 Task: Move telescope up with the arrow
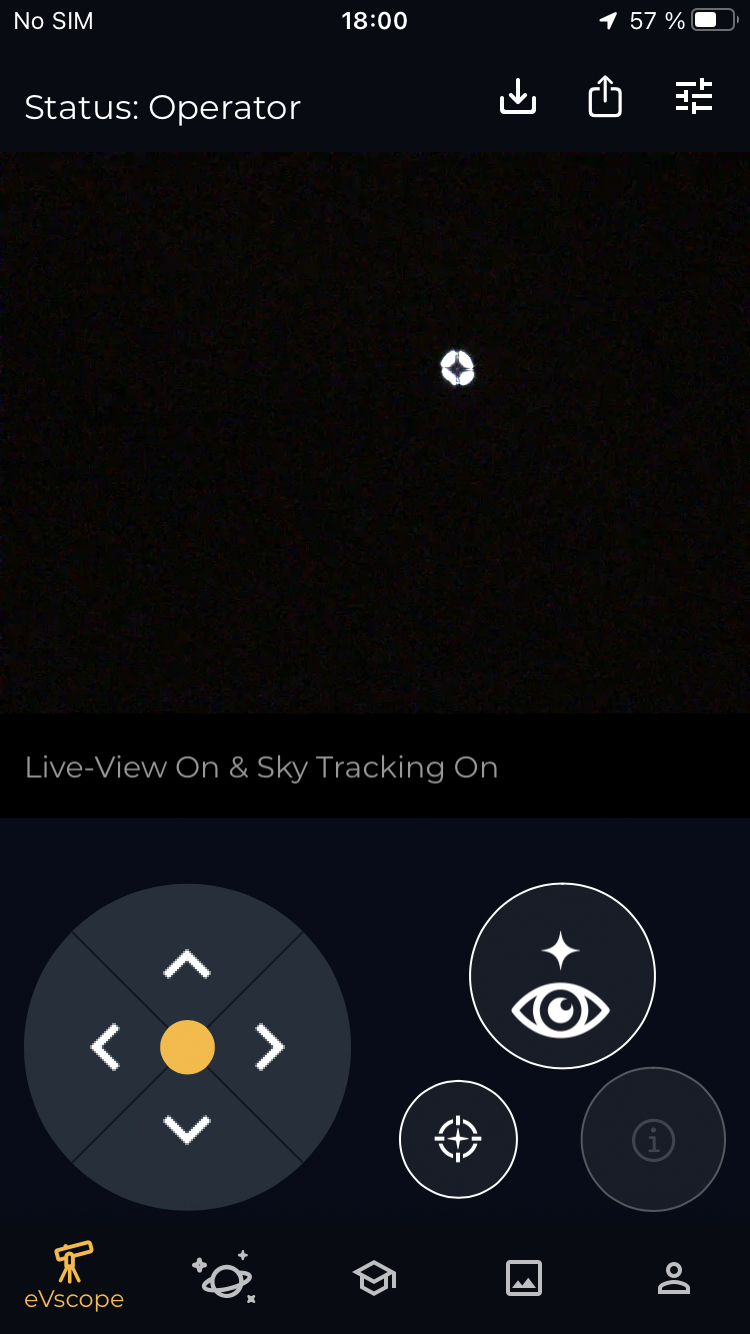pos(187,965)
